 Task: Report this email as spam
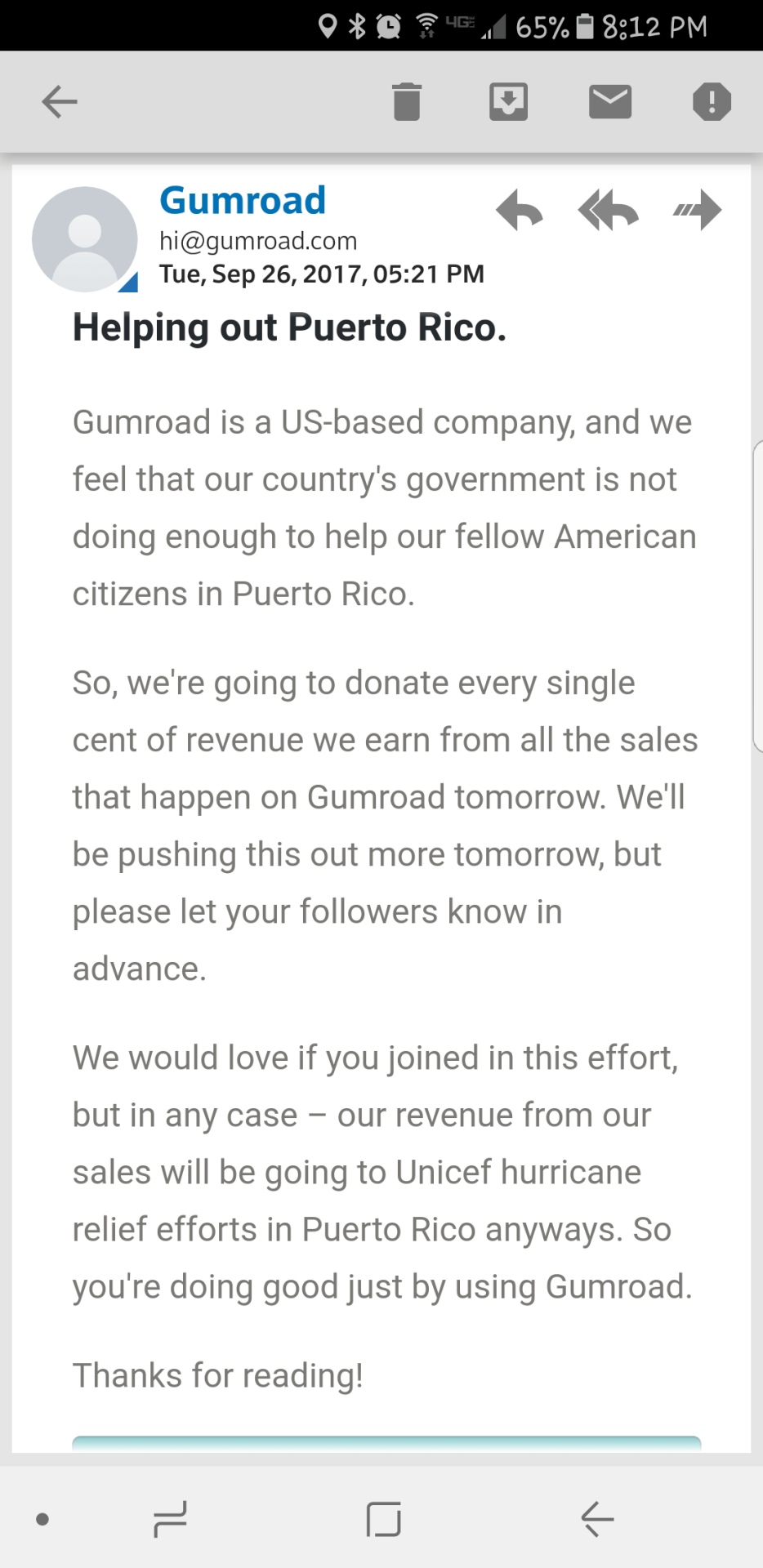click(x=712, y=102)
